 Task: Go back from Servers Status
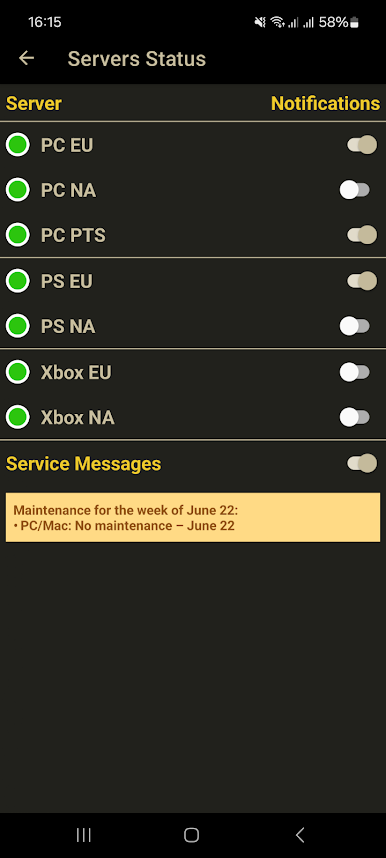click(x=26, y=59)
